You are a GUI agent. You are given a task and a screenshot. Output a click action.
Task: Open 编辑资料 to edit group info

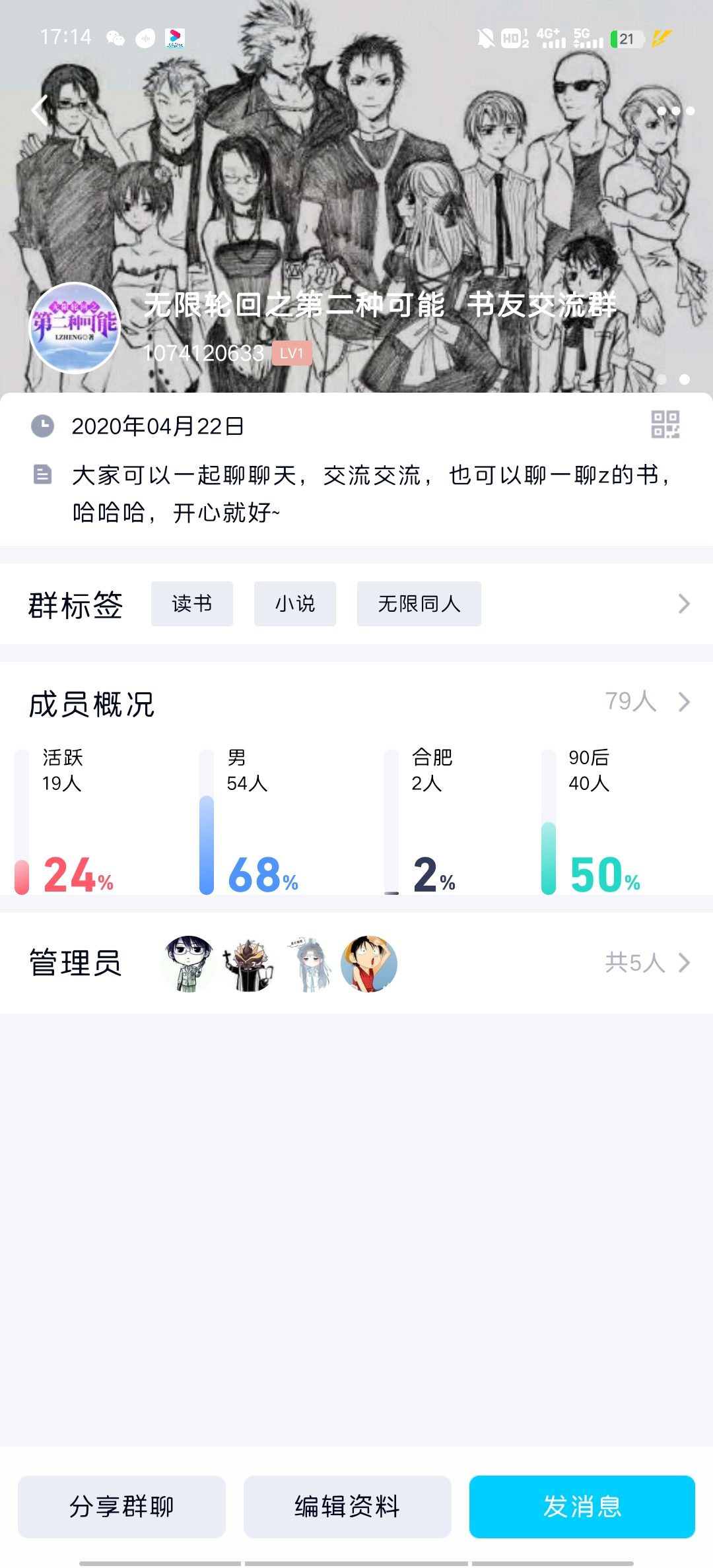pos(347,1507)
